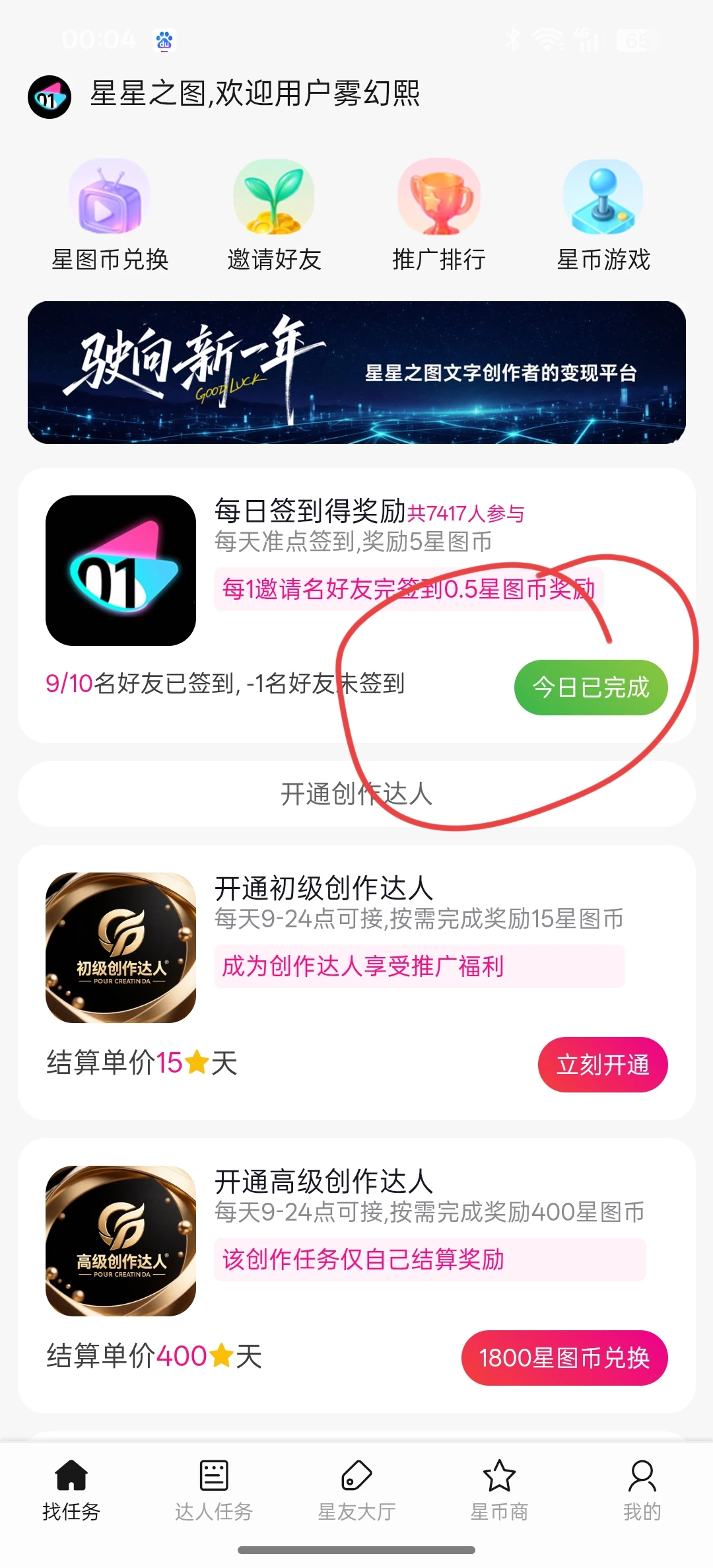The height and width of the screenshot is (1568, 713).
Task: Click the 开通创作达人 bar
Action: click(356, 796)
